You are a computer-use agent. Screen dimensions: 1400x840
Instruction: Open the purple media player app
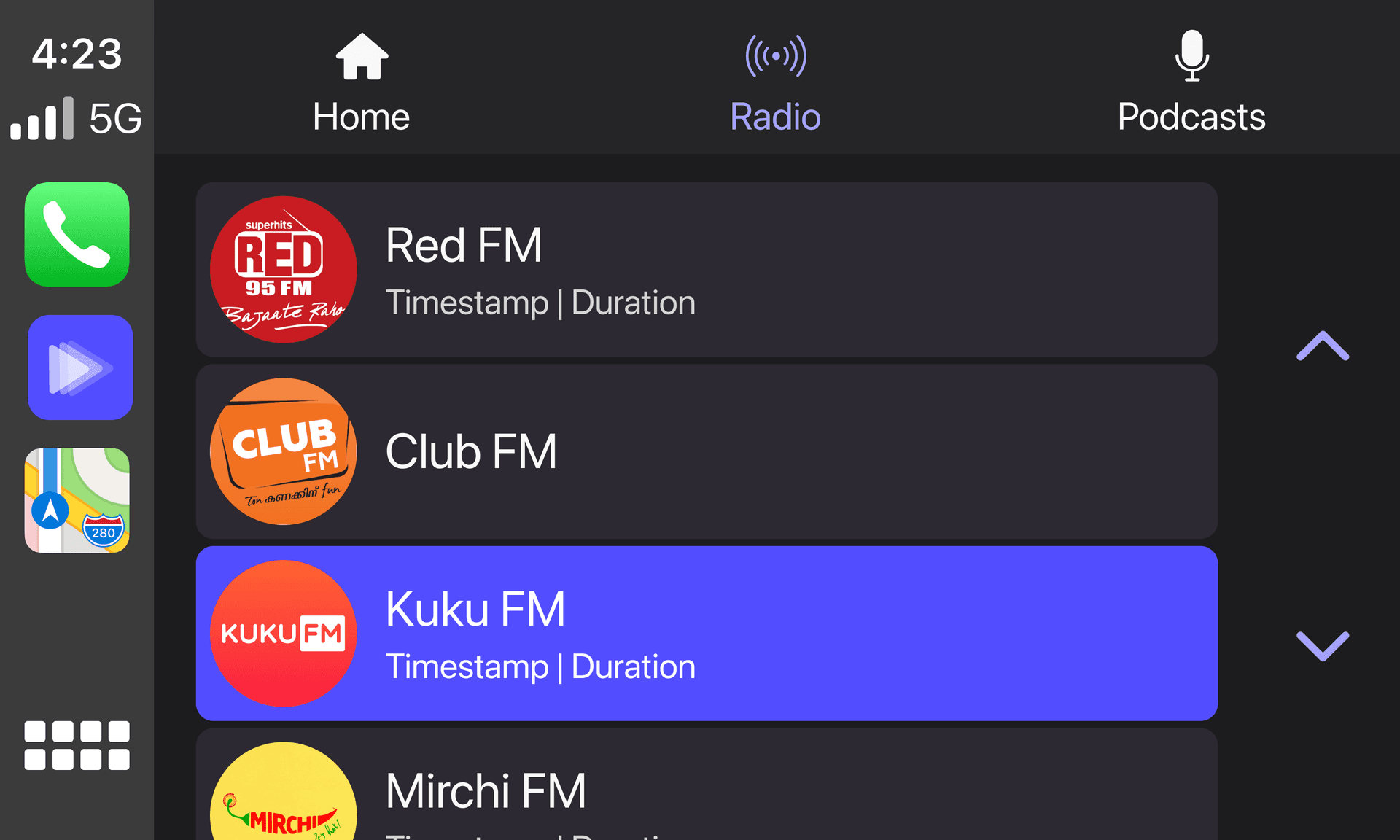[x=80, y=367]
